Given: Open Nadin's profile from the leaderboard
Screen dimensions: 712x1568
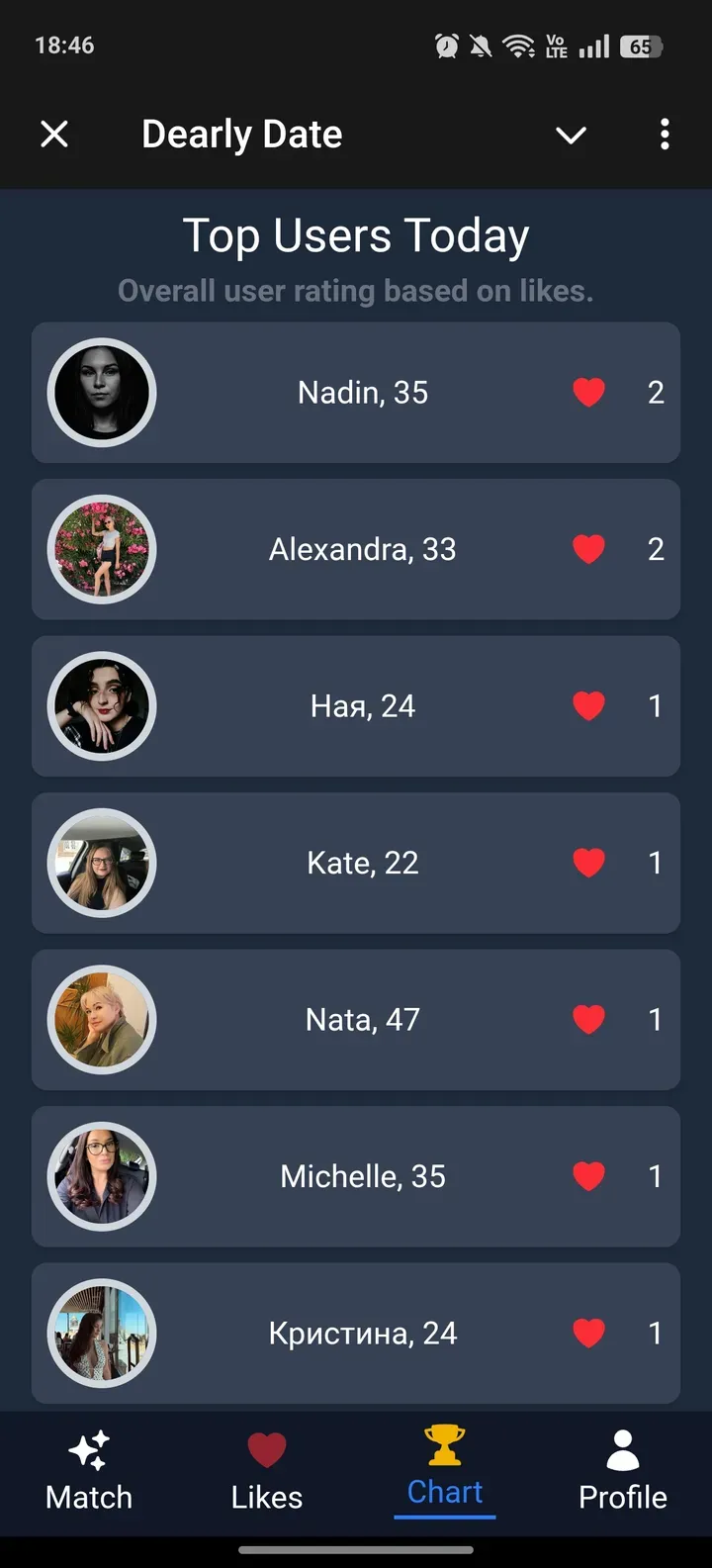Looking at the screenshot, I should tap(356, 392).
